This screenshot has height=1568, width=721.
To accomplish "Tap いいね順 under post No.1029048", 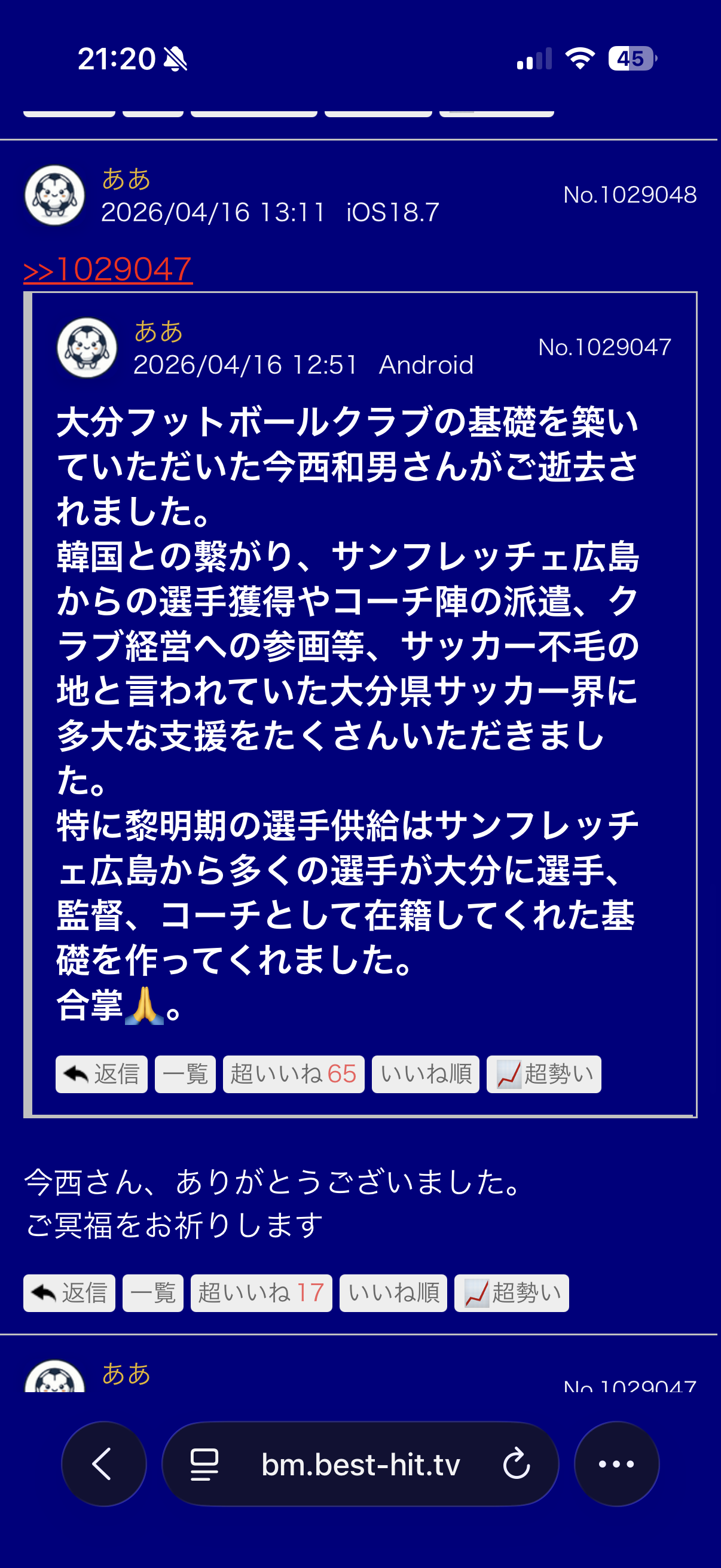I will pos(393,1294).
